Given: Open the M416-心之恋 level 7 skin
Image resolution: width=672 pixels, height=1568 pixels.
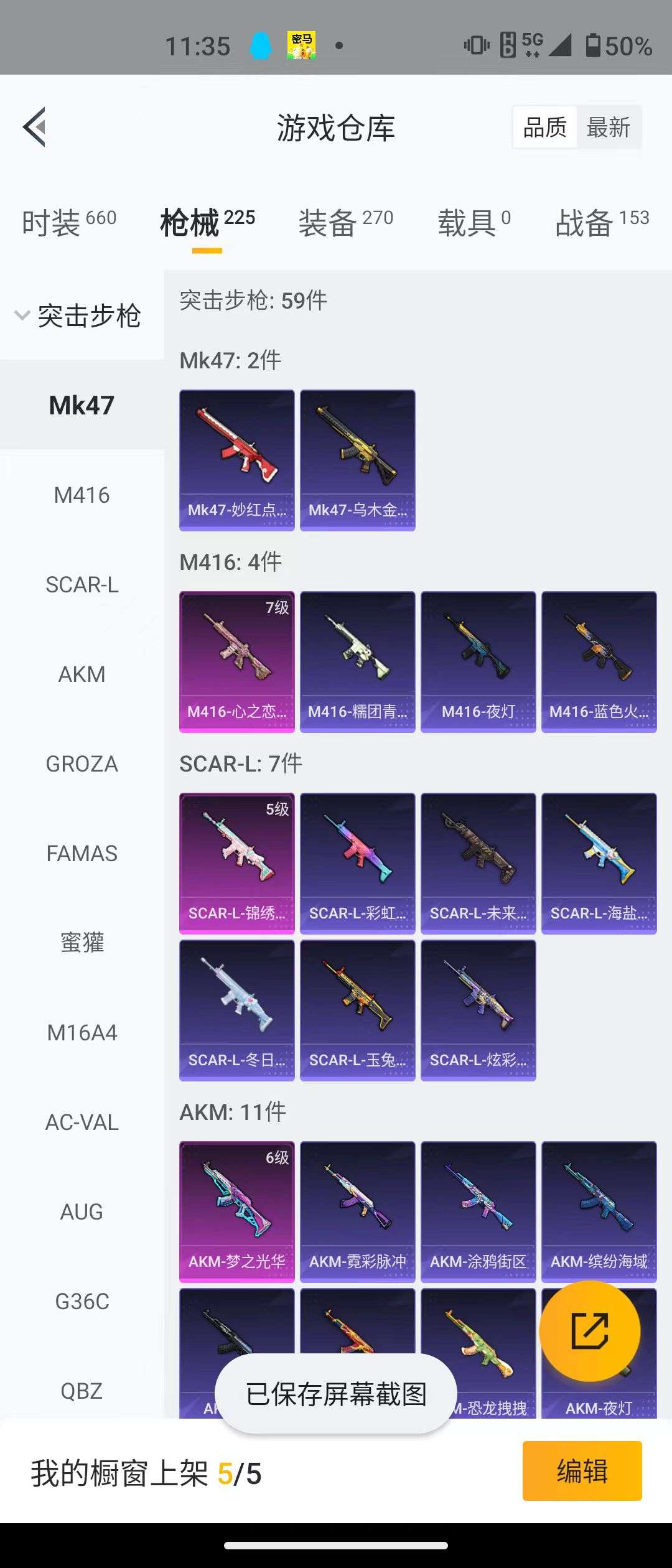Looking at the screenshot, I should [x=236, y=661].
